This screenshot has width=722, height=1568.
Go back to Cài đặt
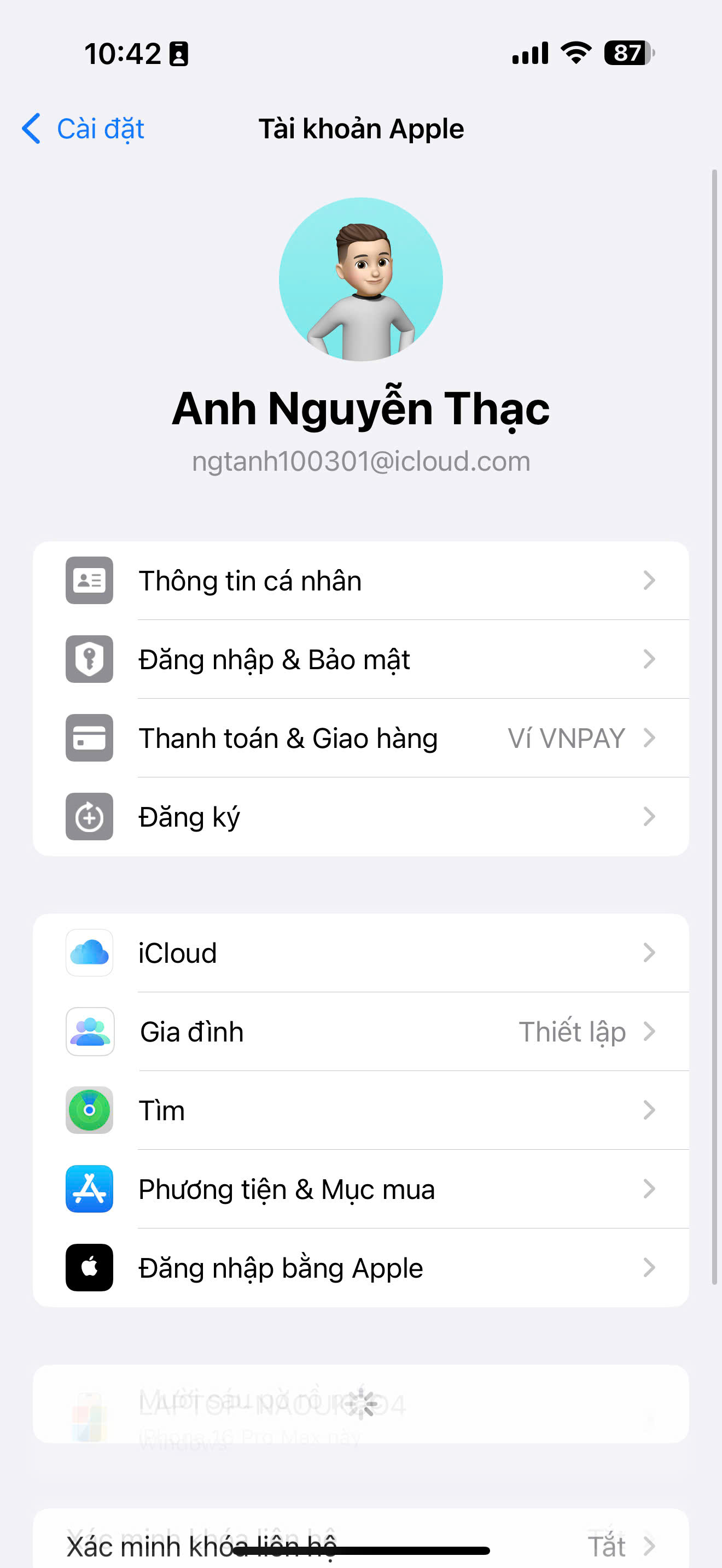pyautogui.click(x=83, y=129)
